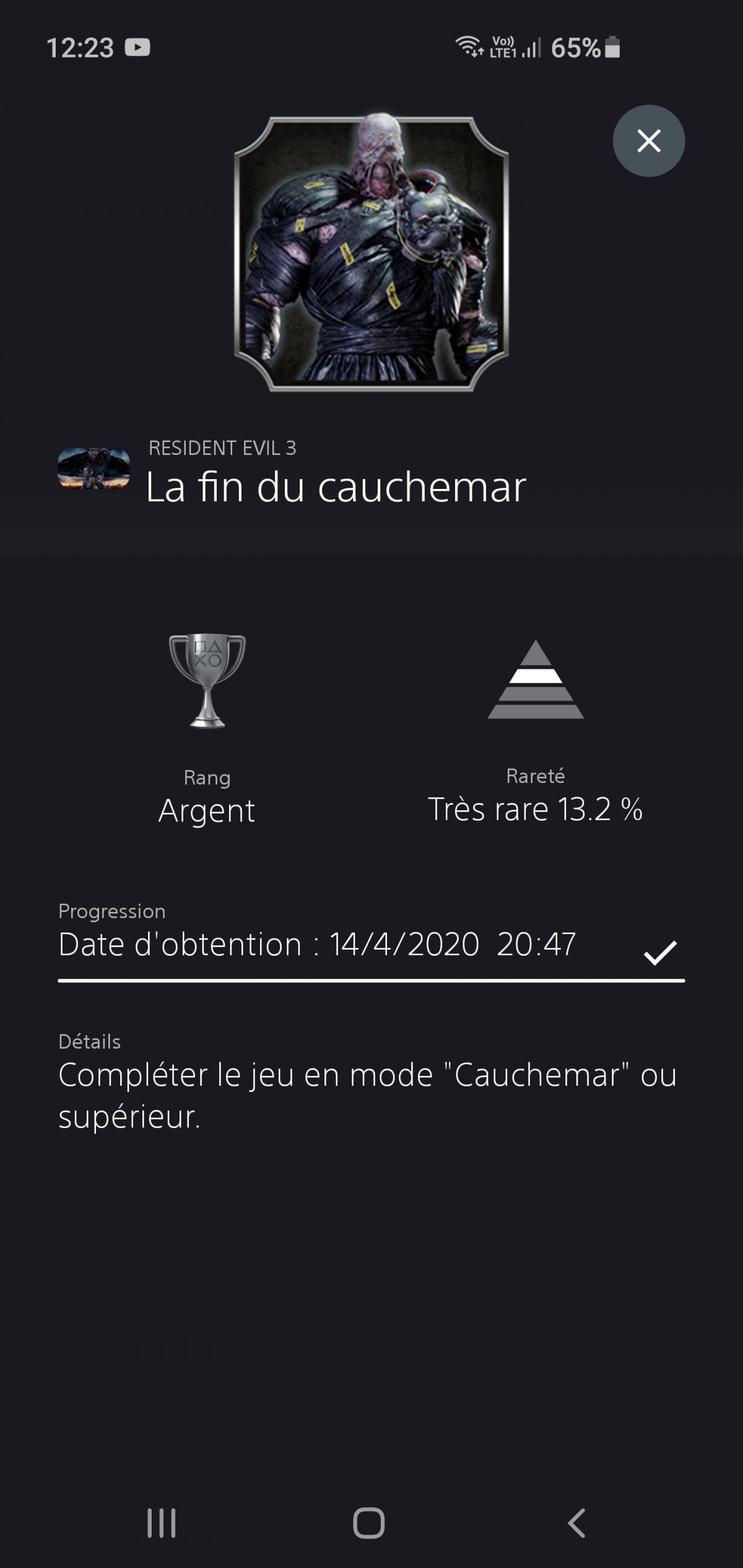
Task: Close the trophy details screen
Action: point(648,141)
